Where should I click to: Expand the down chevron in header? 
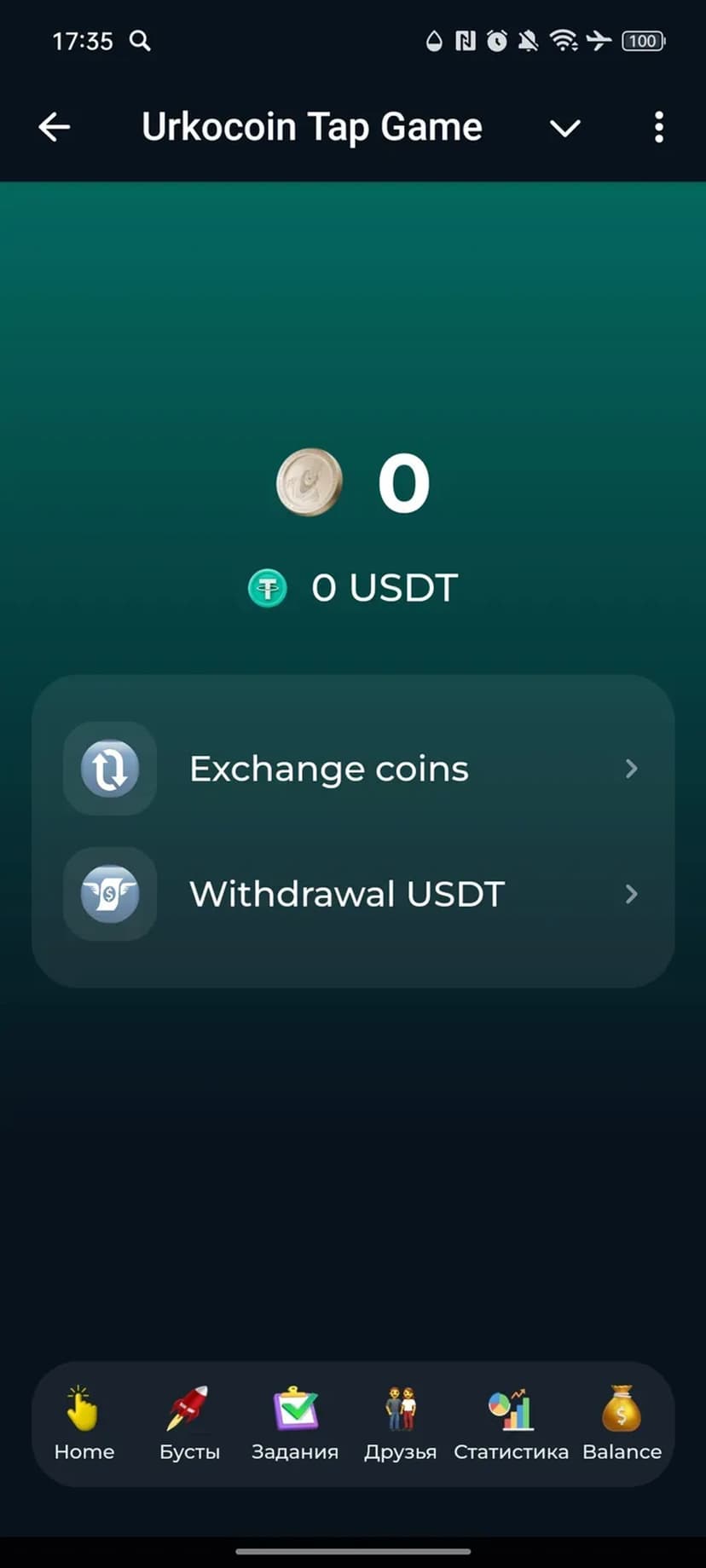coord(564,128)
